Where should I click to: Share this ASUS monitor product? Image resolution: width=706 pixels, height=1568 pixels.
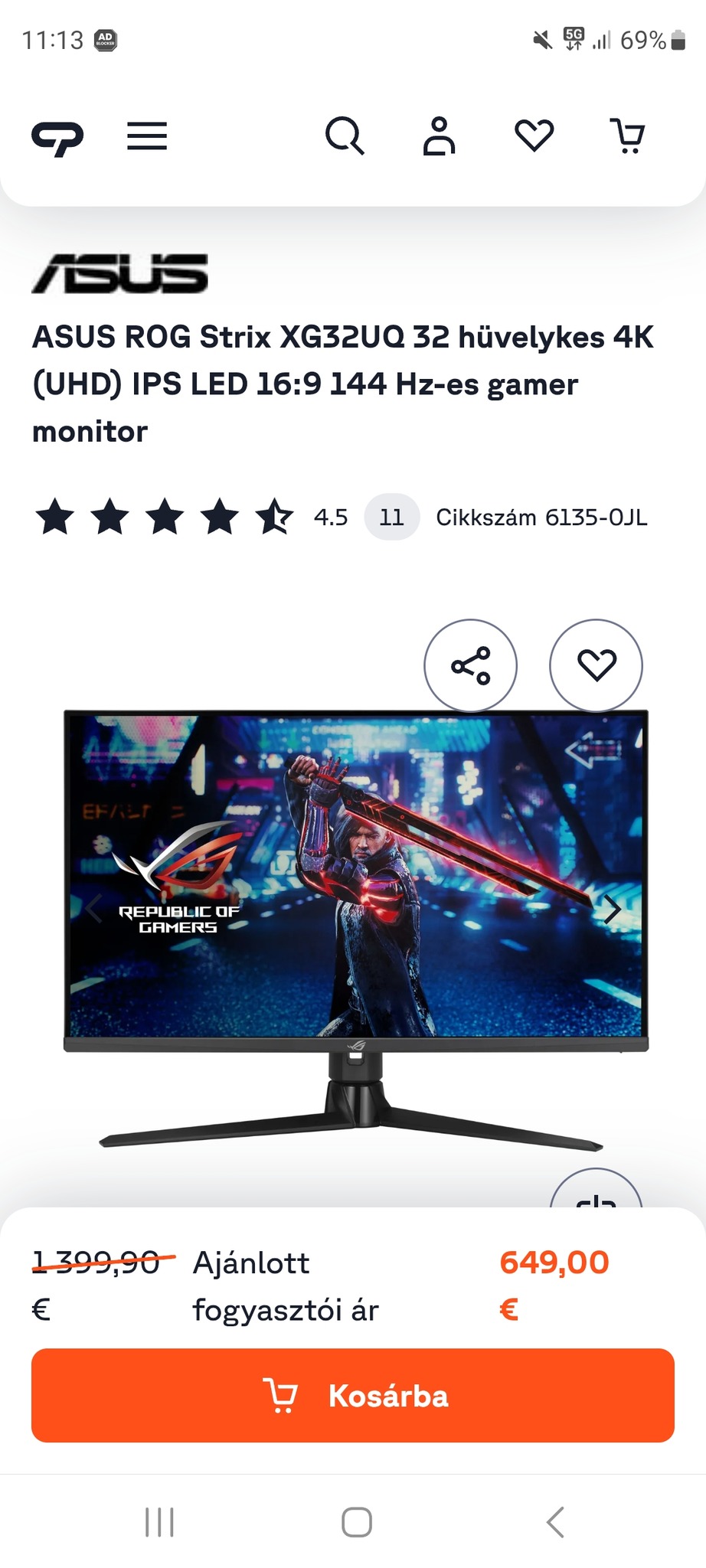470,665
